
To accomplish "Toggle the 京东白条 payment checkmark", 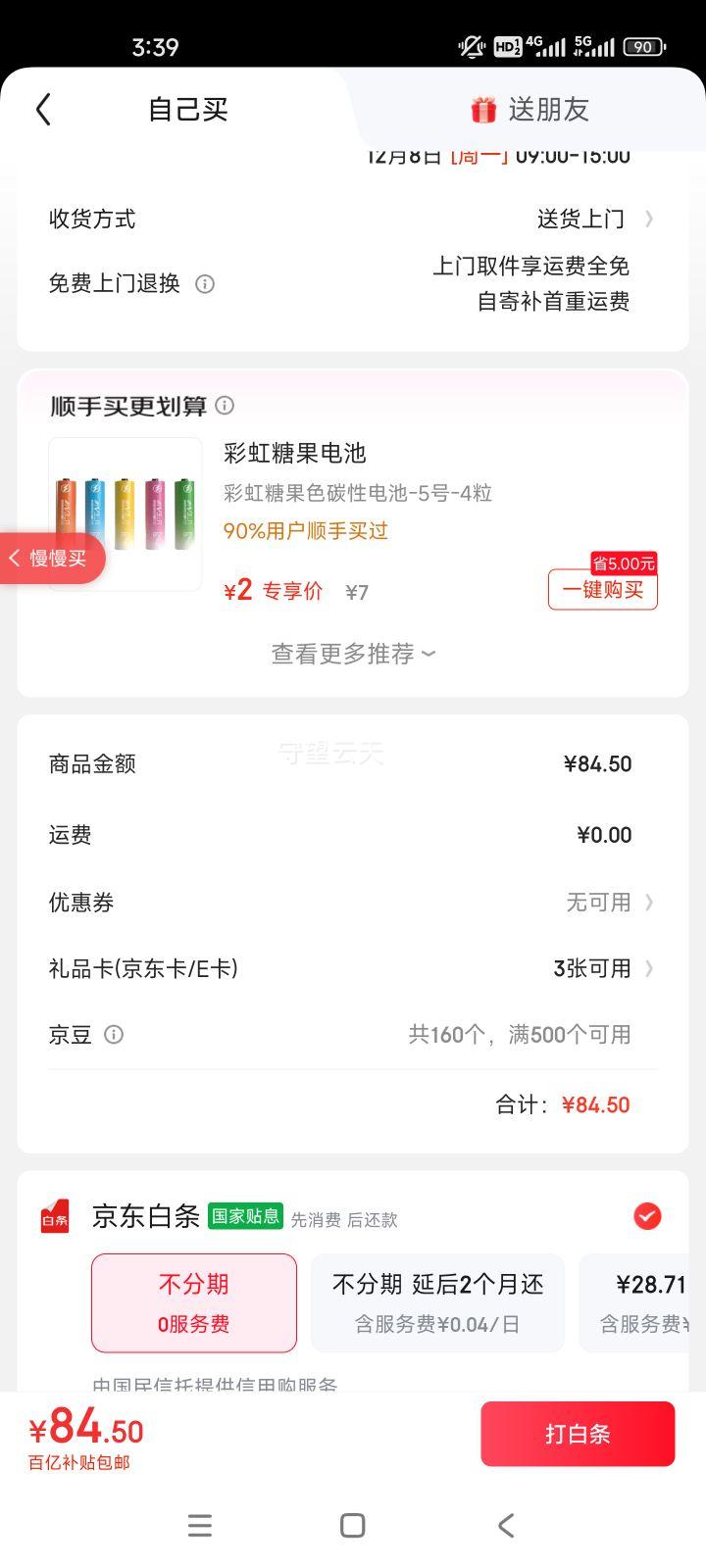I will click(647, 1216).
